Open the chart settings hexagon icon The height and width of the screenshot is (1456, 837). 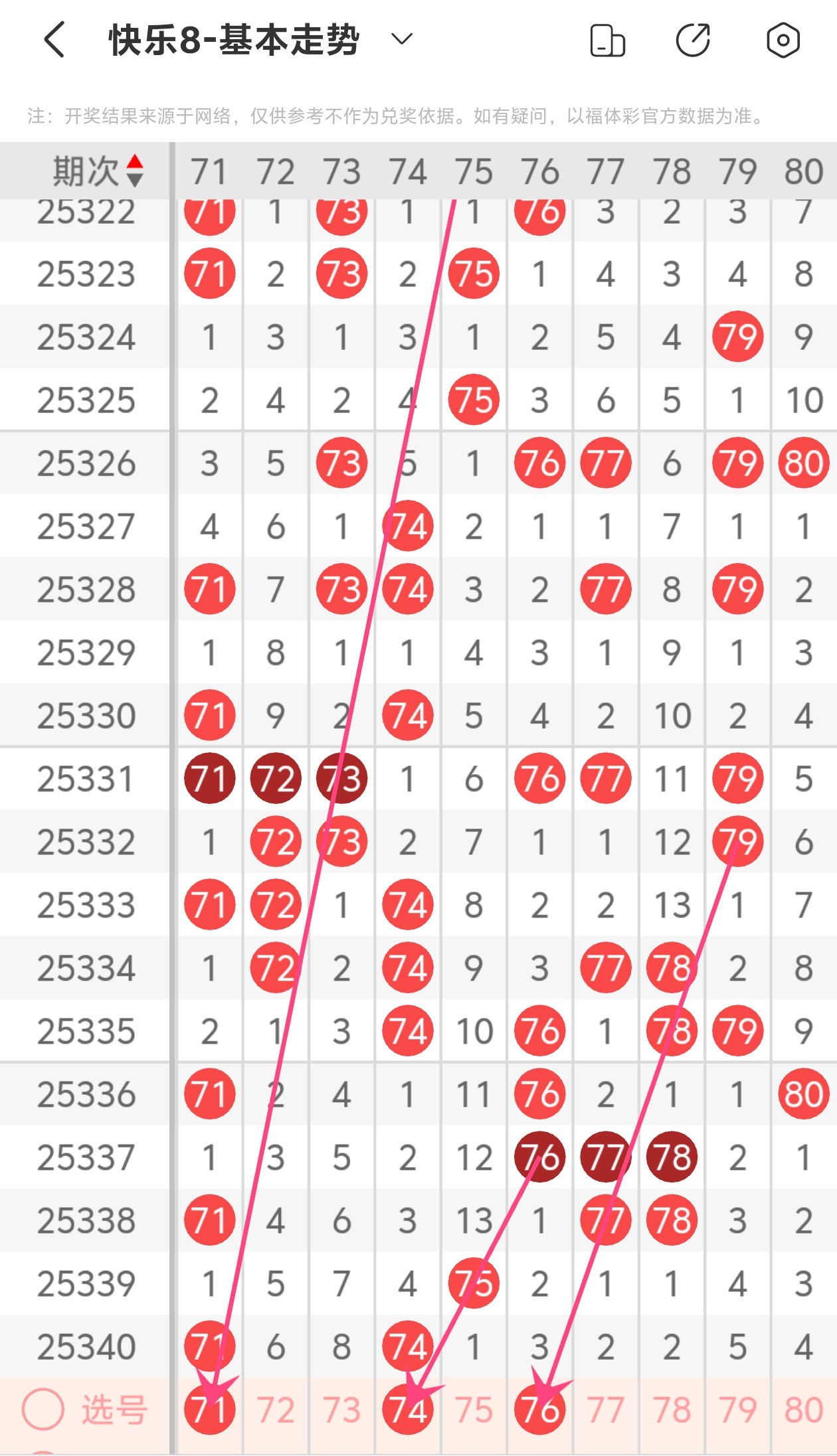coord(783,40)
